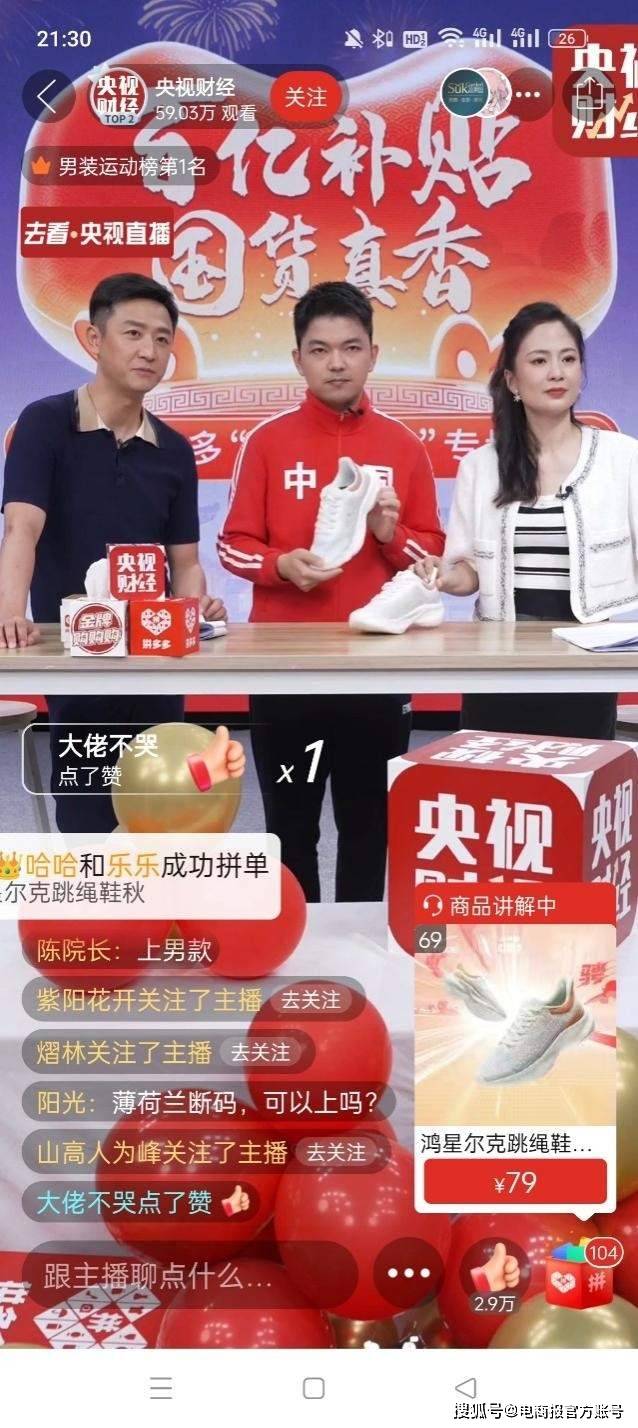Tap 去关注 next to 熠林

pyautogui.click(x=261, y=1052)
